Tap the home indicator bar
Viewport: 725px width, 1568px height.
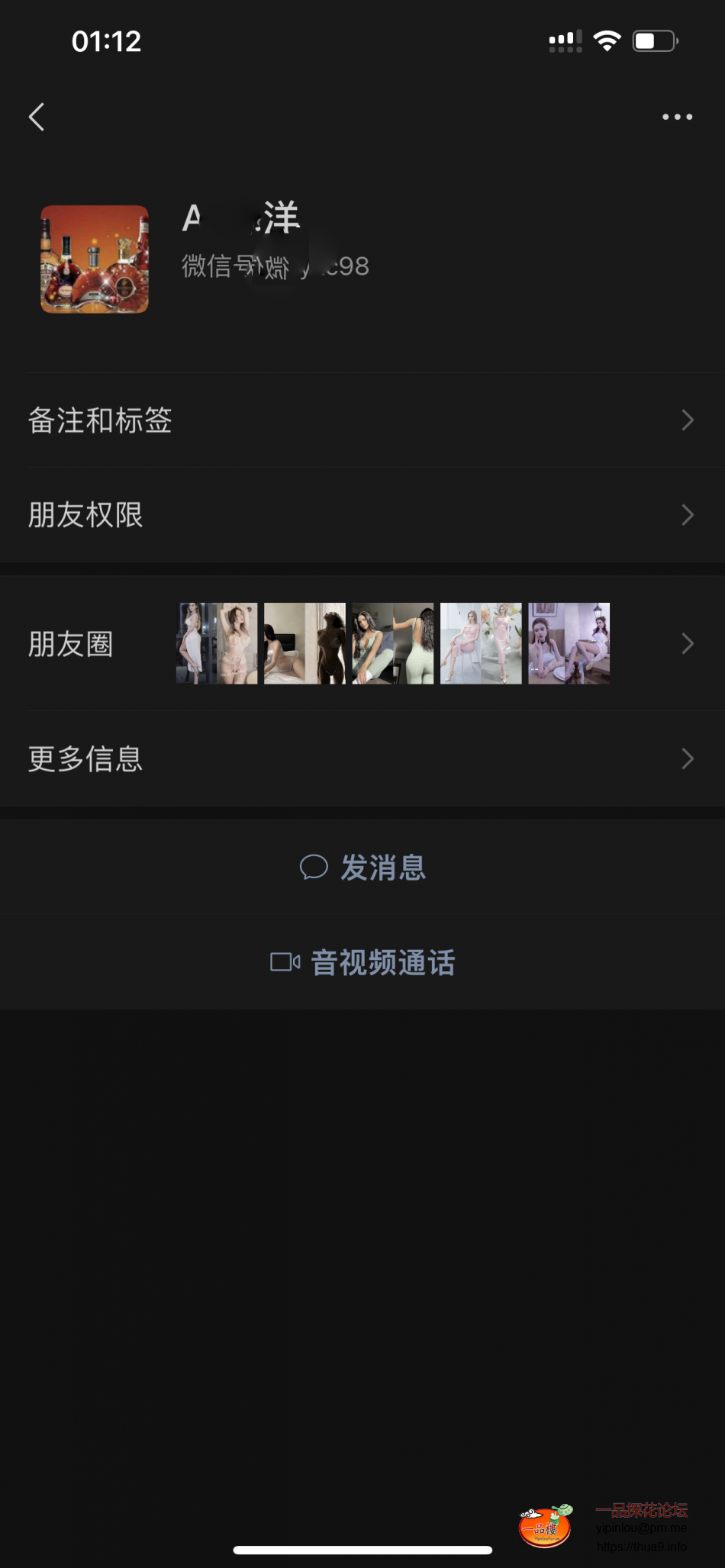362,1550
